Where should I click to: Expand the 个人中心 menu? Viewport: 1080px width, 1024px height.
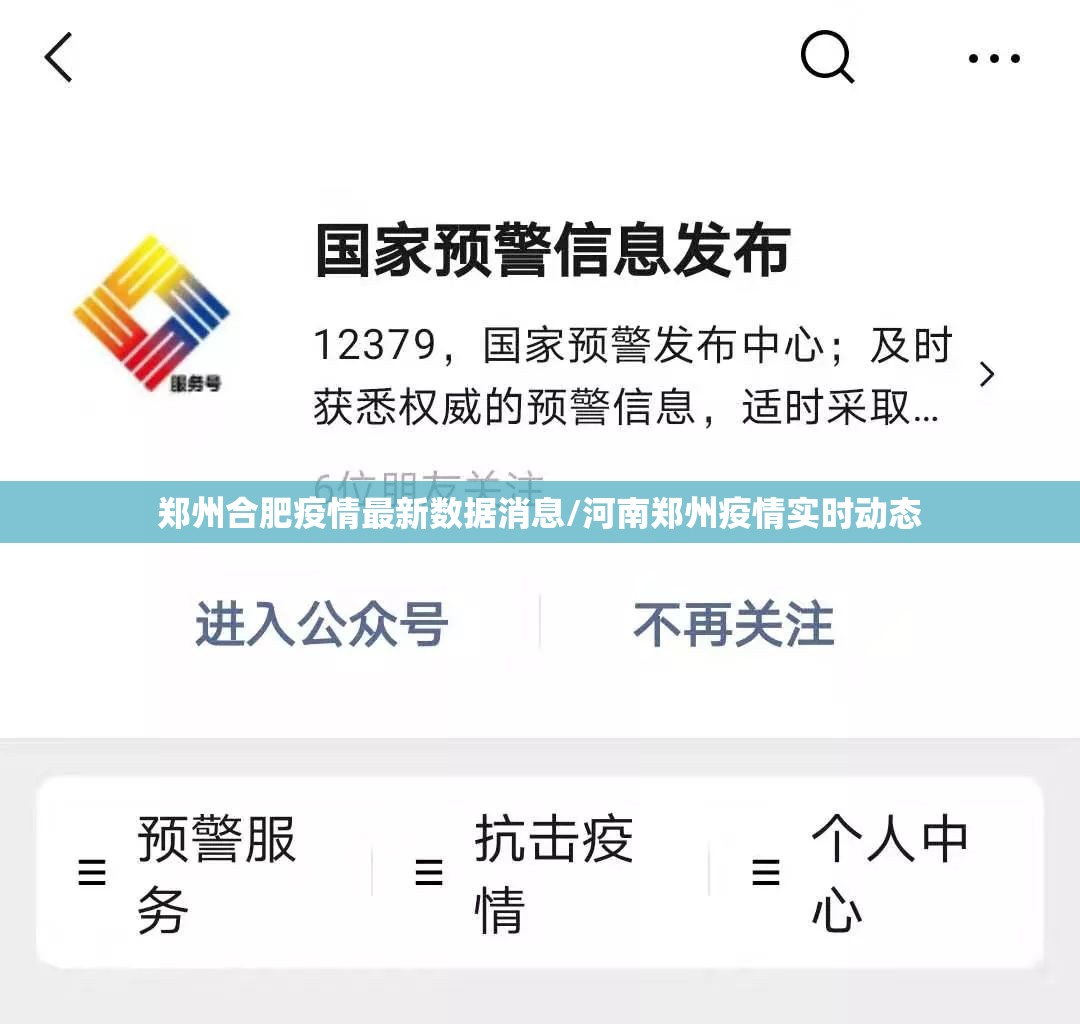coord(875,872)
